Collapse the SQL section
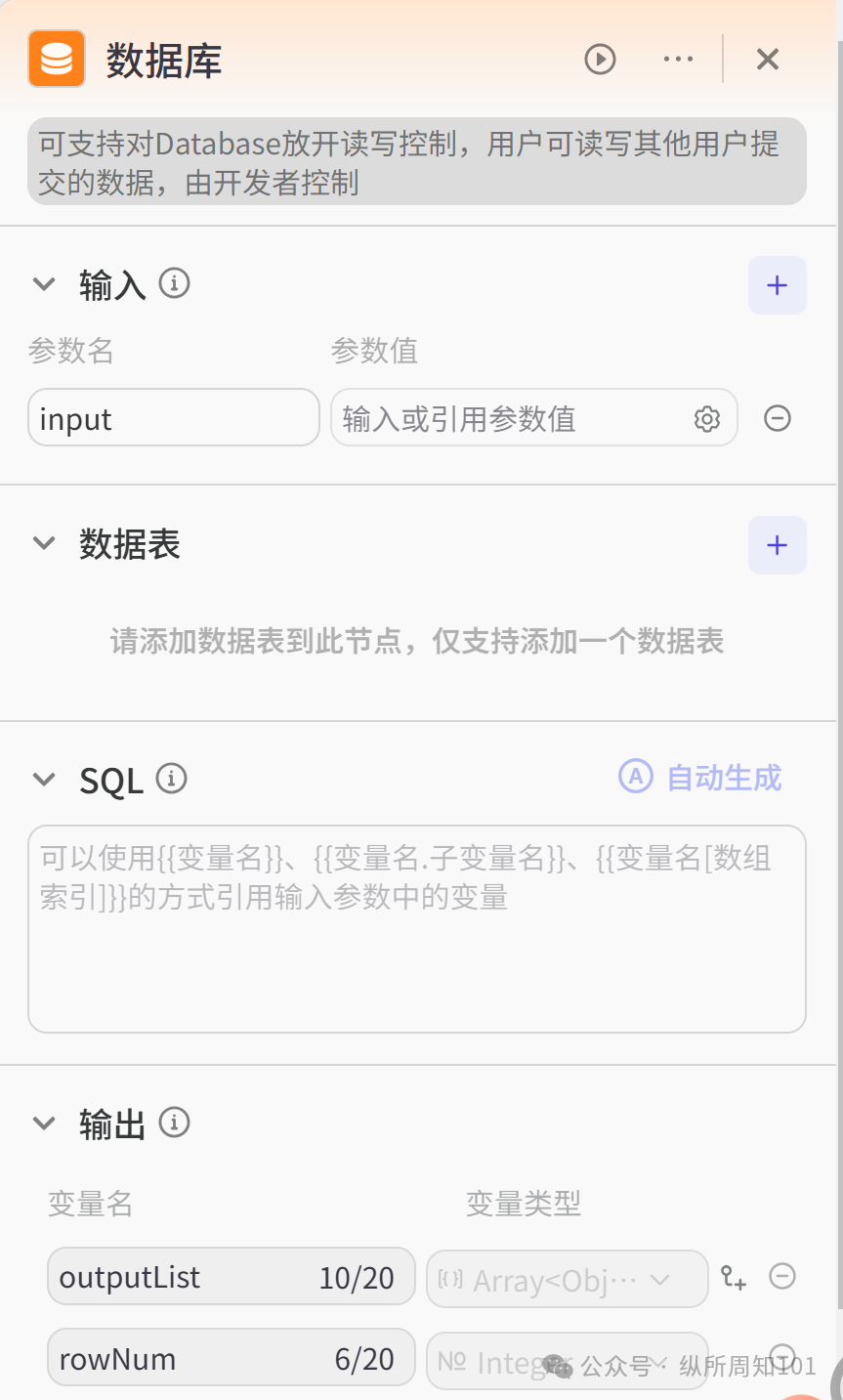Viewport: 843px width, 1400px height. [44, 780]
